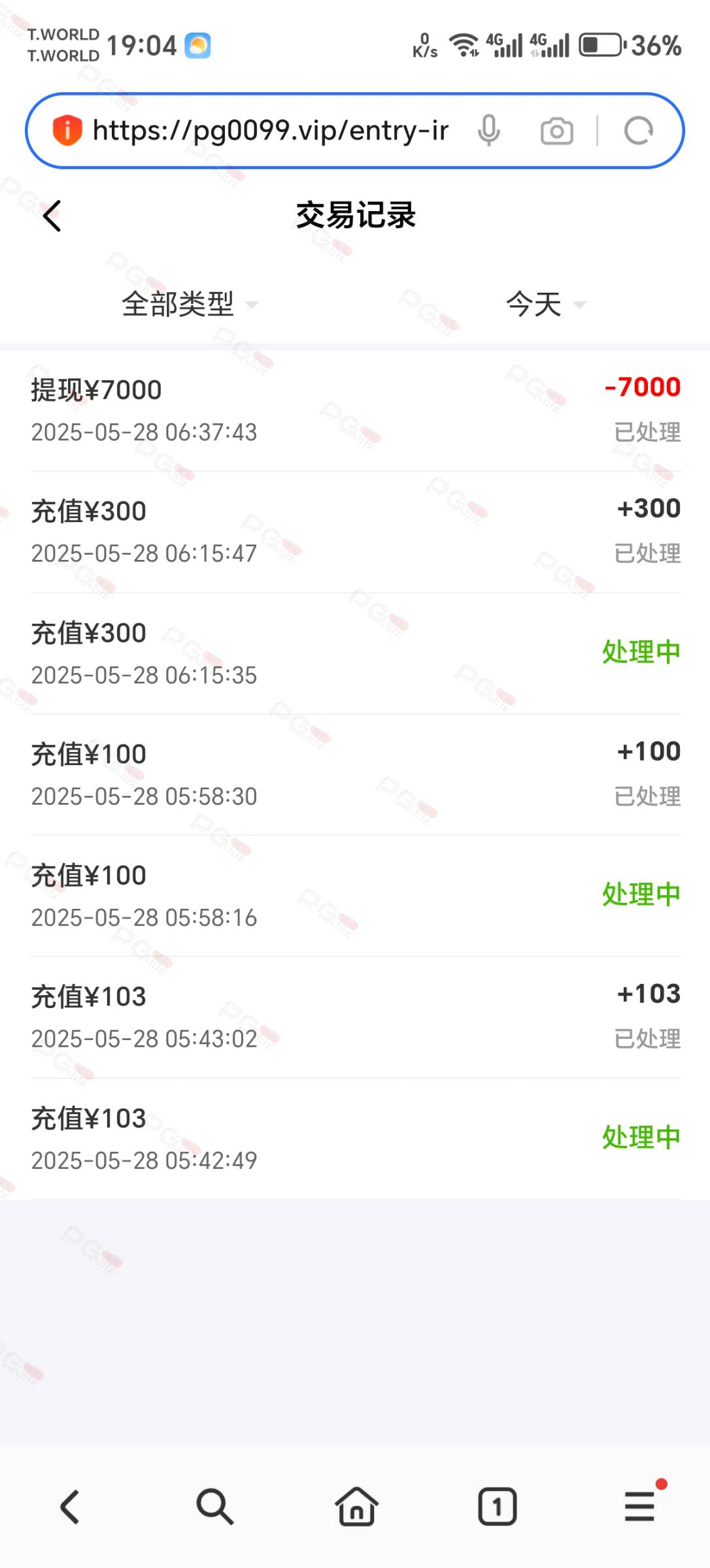Viewport: 710px width, 1568px height.
Task: Expand the 全部类型 filter dropdown
Action: 190,304
